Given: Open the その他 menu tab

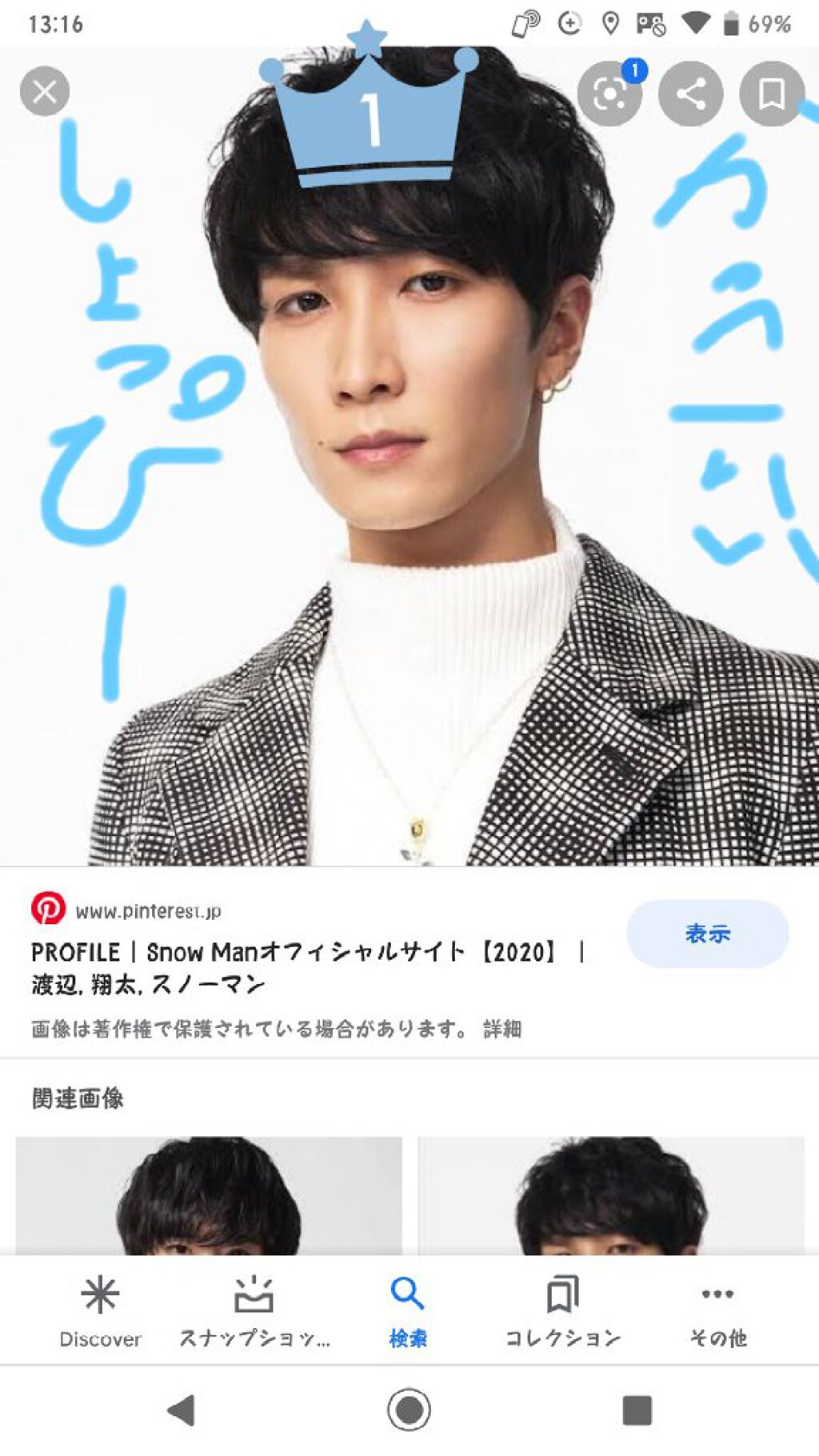Looking at the screenshot, I should coord(717,1312).
